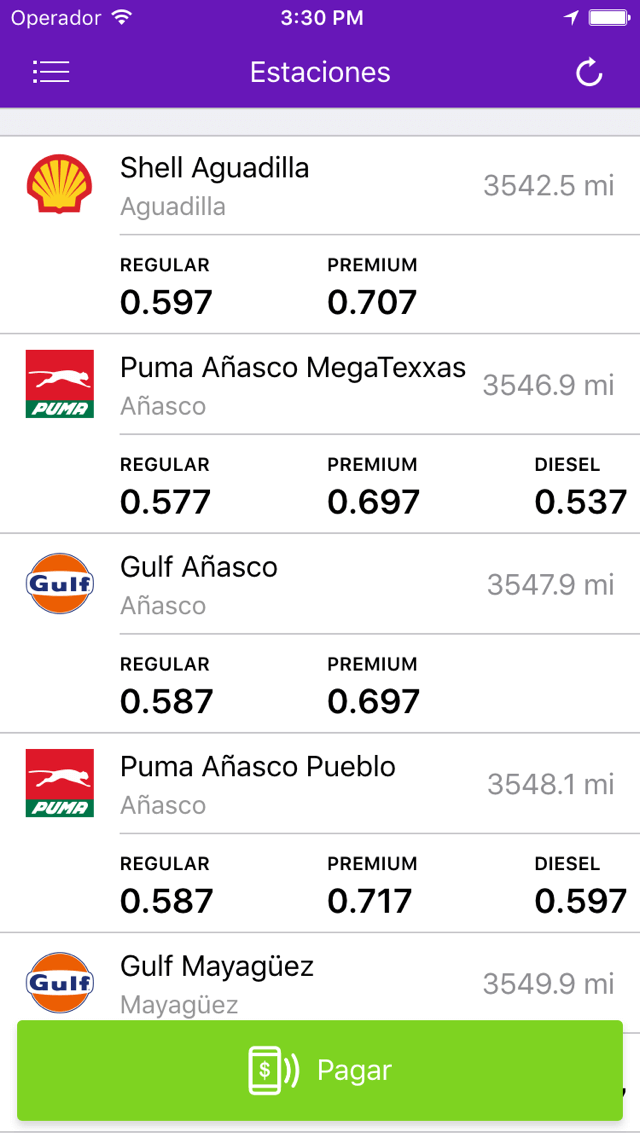
Task: Choose the Gulf Mayagüez station
Action: pos(217,967)
